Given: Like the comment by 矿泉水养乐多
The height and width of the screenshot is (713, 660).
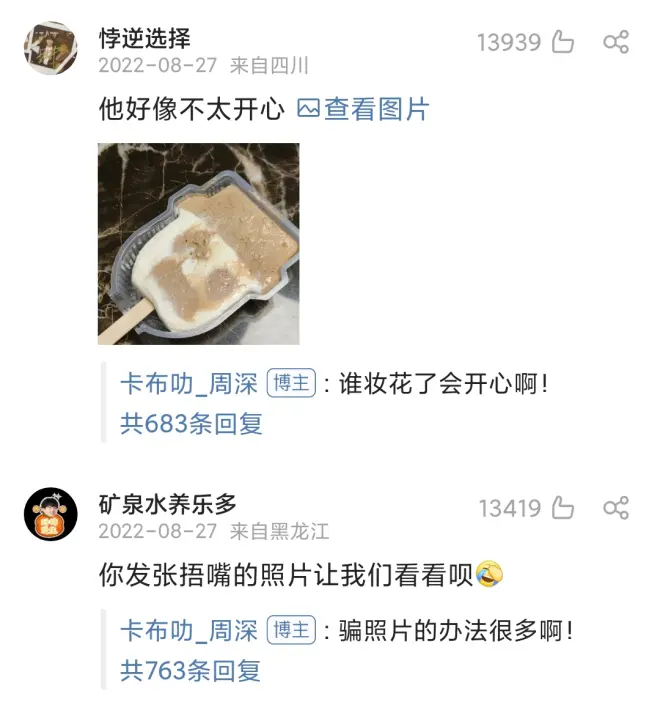Looking at the screenshot, I should (564, 508).
